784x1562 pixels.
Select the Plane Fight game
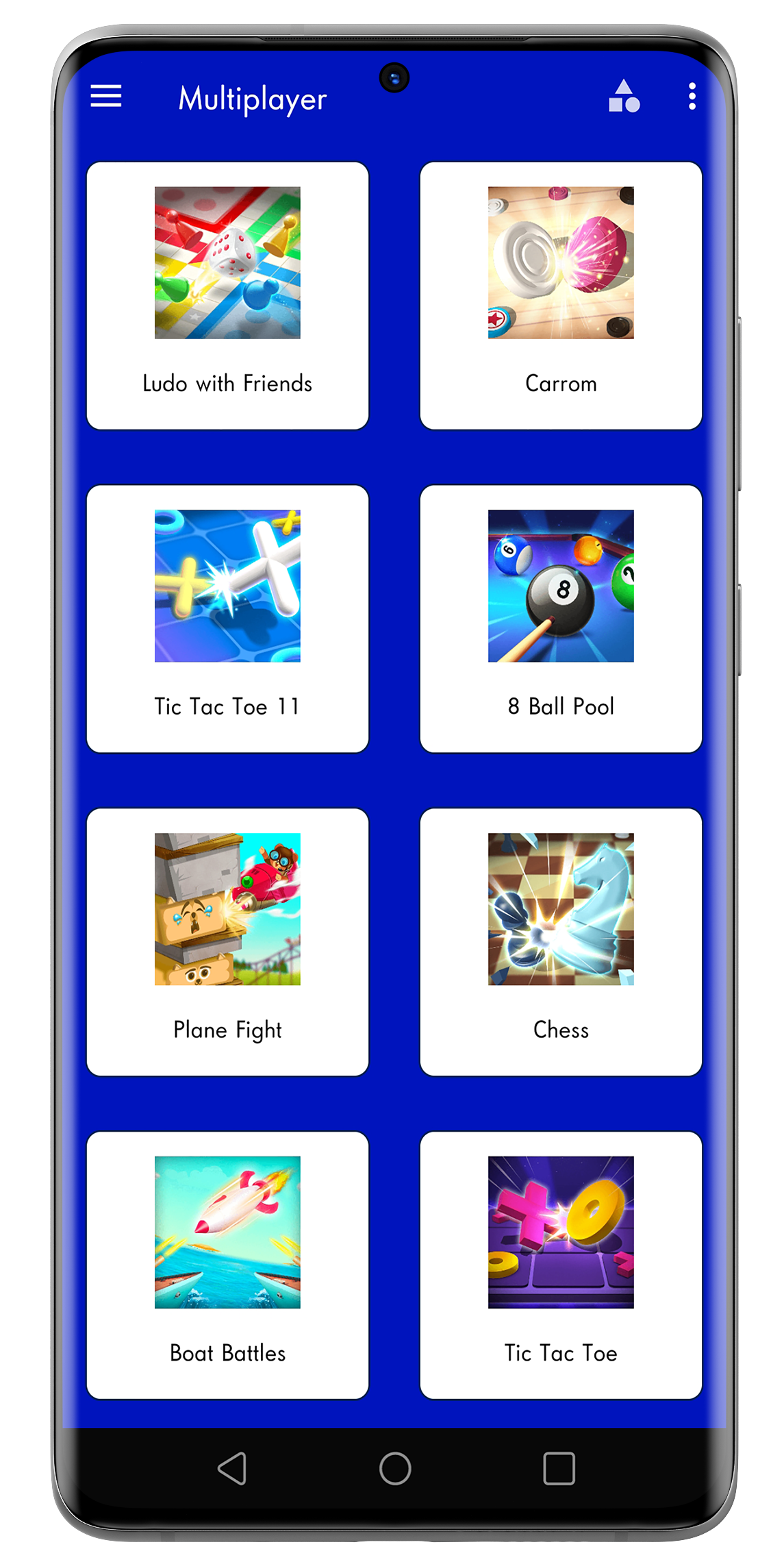pyautogui.click(x=227, y=942)
